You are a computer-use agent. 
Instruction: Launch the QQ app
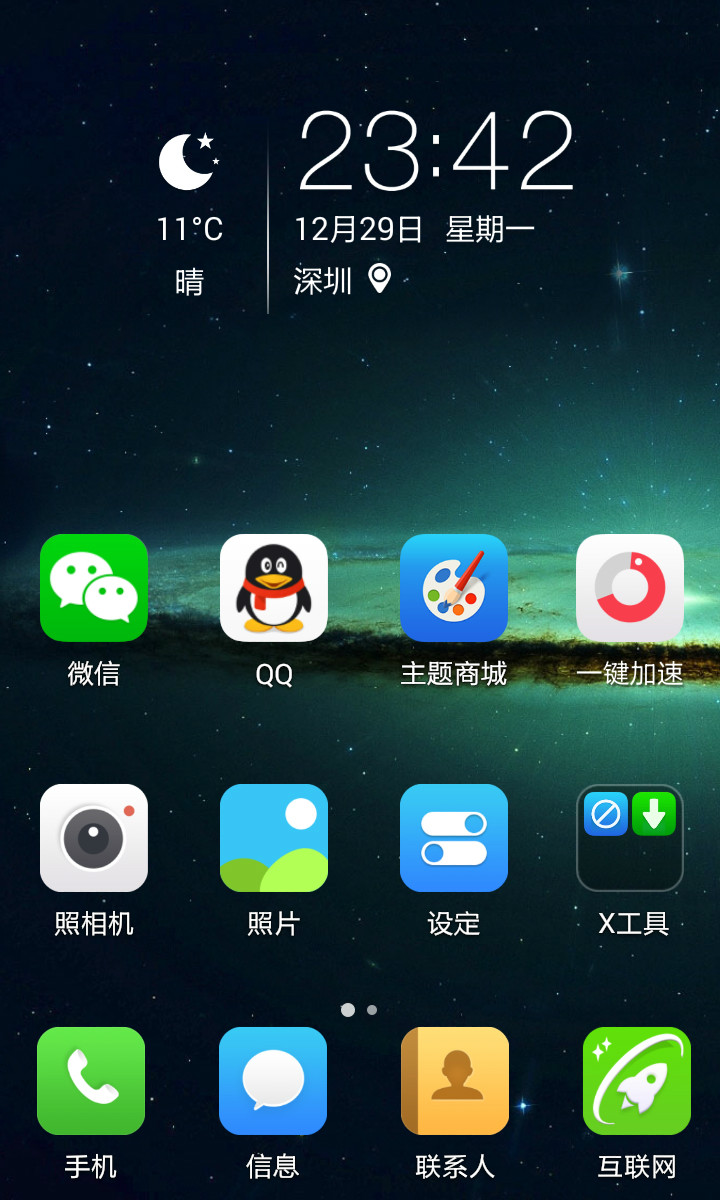pyautogui.click(x=274, y=588)
